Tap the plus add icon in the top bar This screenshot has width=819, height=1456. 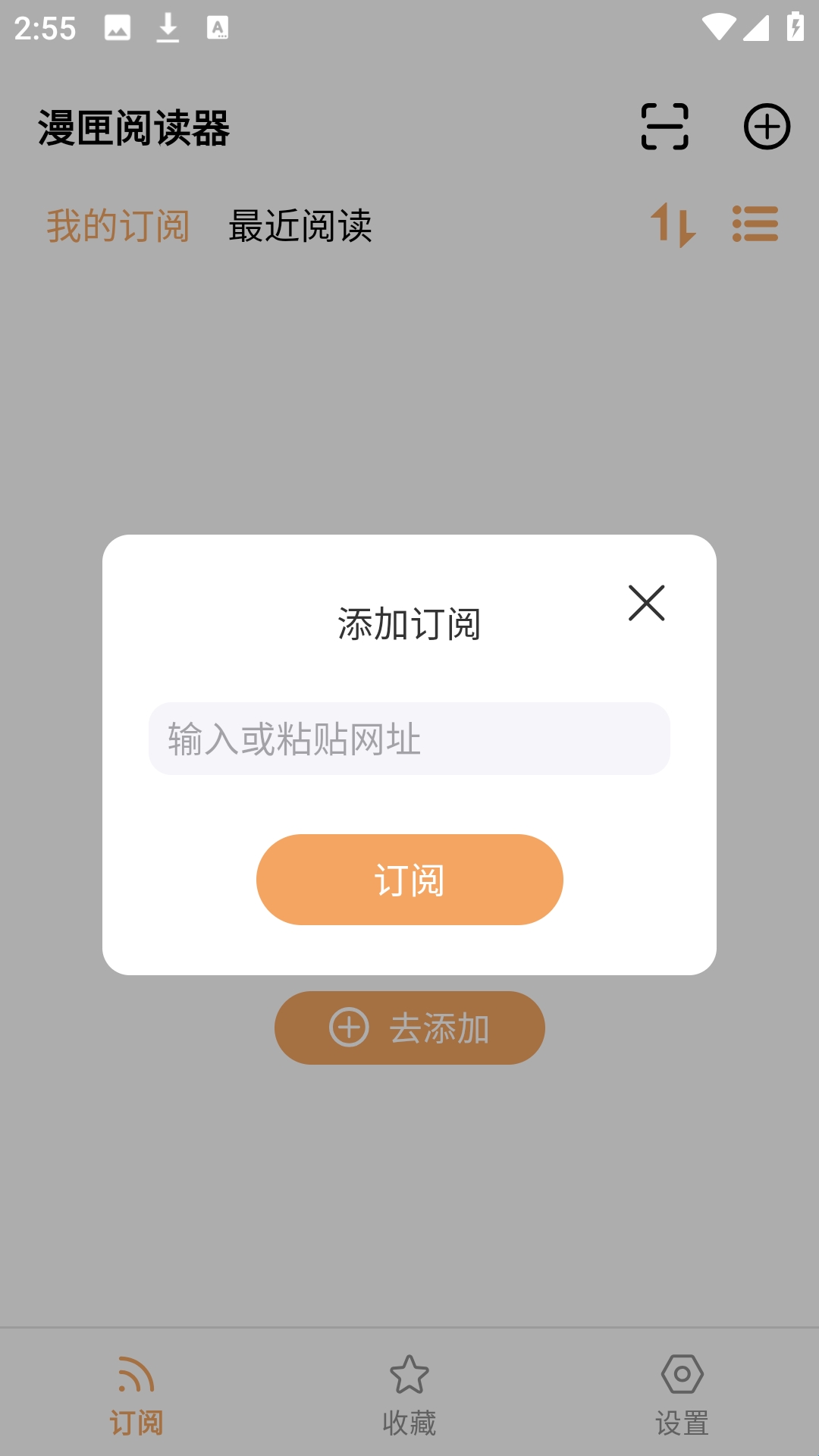click(x=767, y=127)
